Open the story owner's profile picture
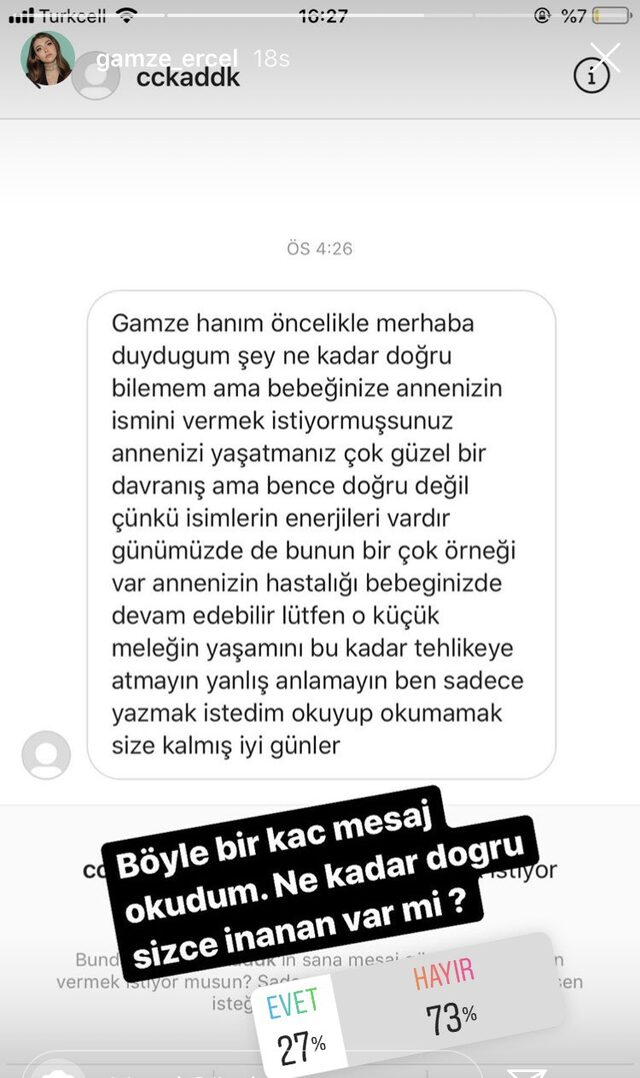Viewport: 640px width, 1078px height. pos(48,59)
